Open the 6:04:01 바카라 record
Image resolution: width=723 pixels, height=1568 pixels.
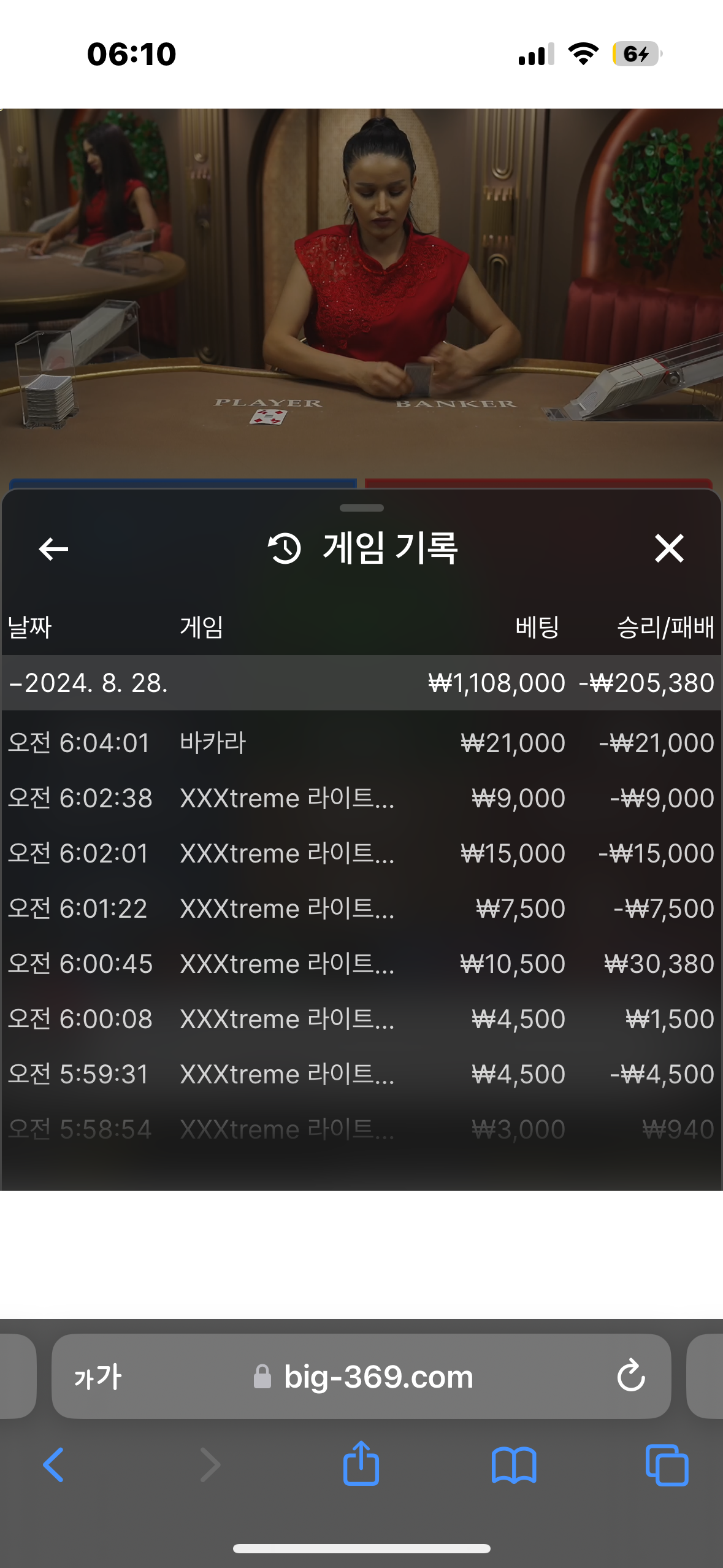361,743
